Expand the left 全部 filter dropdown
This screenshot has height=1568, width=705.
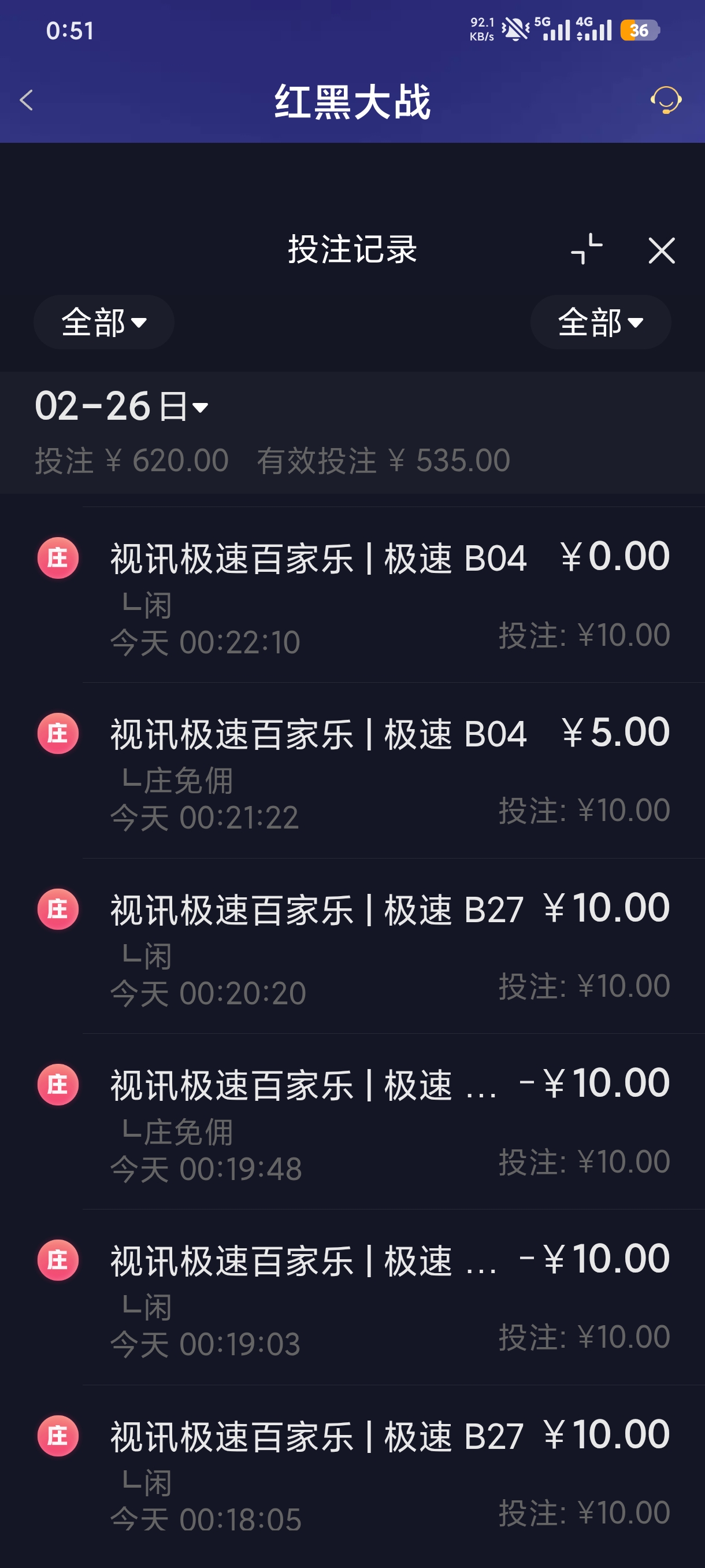[x=103, y=323]
